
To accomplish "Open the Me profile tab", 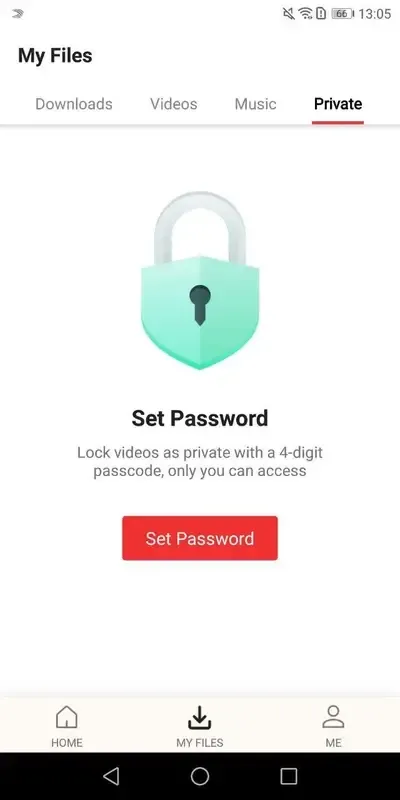I will (333, 726).
